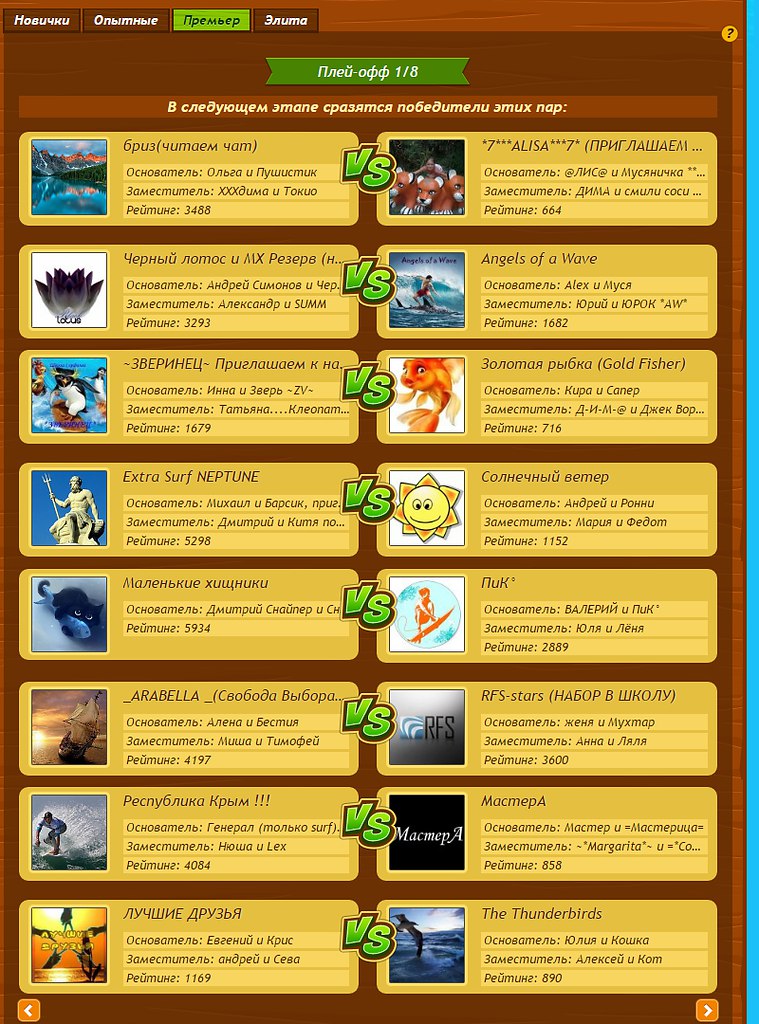The width and height of the screenshot is (759, 1024).
Task: Open Республика Крым !!! team card
Action: click(x=196, y=801)
